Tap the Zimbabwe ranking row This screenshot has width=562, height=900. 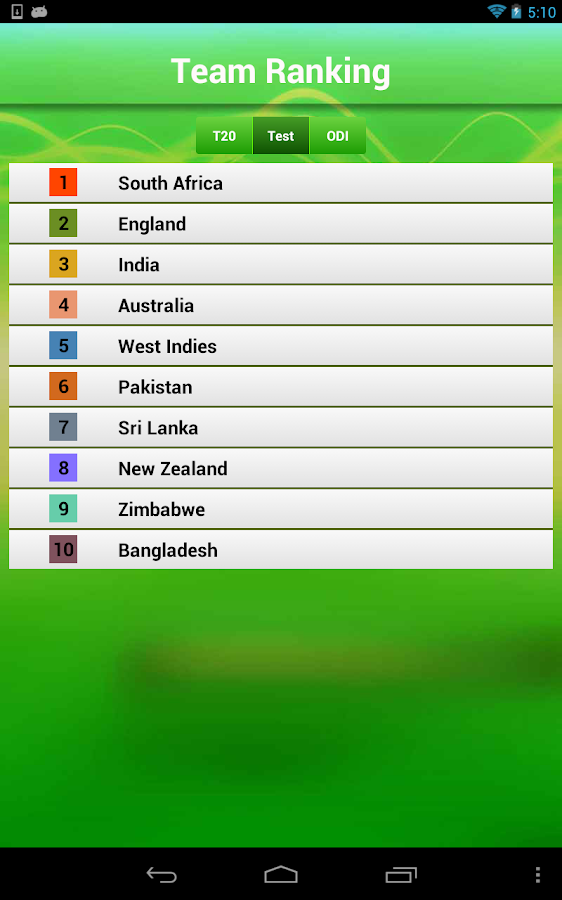tap(281, 509)
